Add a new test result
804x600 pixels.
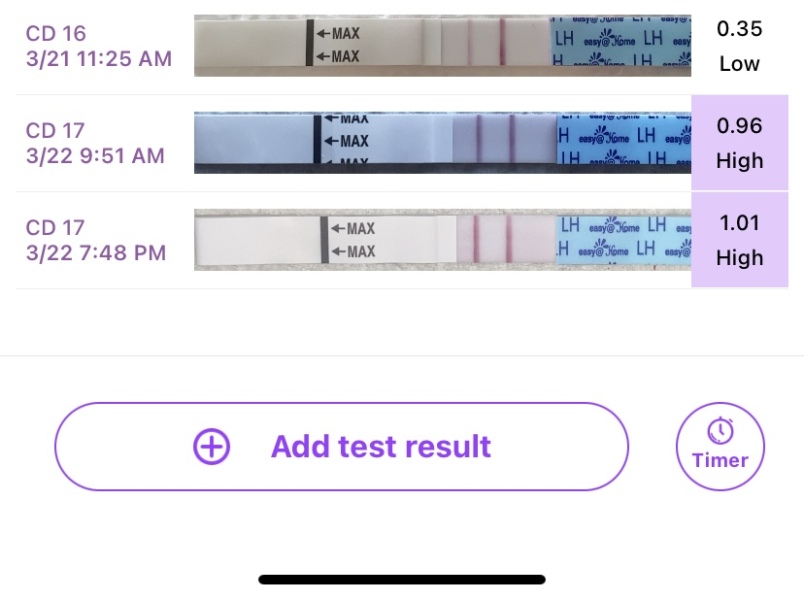tap(341, 446)
